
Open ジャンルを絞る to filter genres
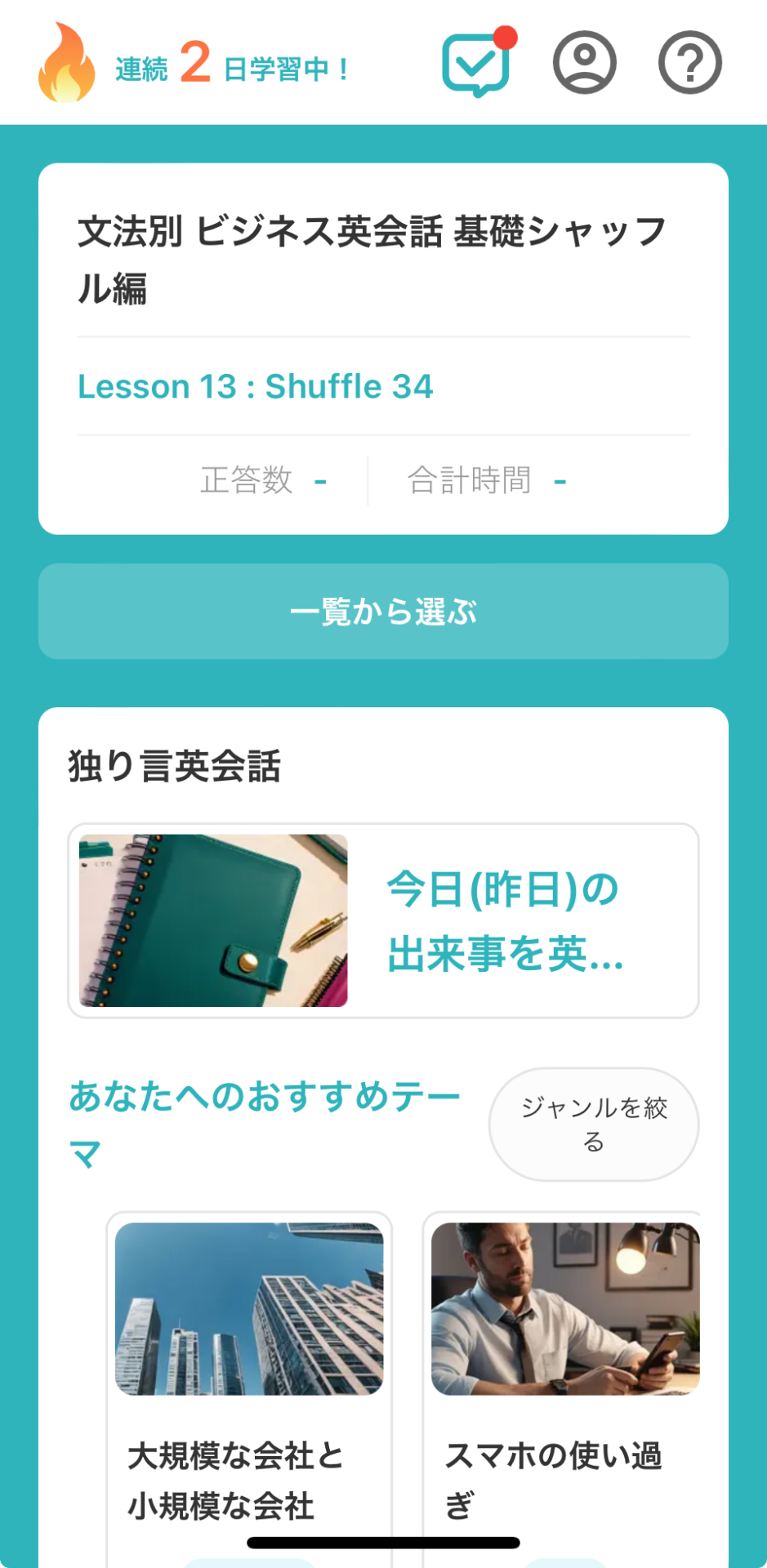[x=593, y=1125]
